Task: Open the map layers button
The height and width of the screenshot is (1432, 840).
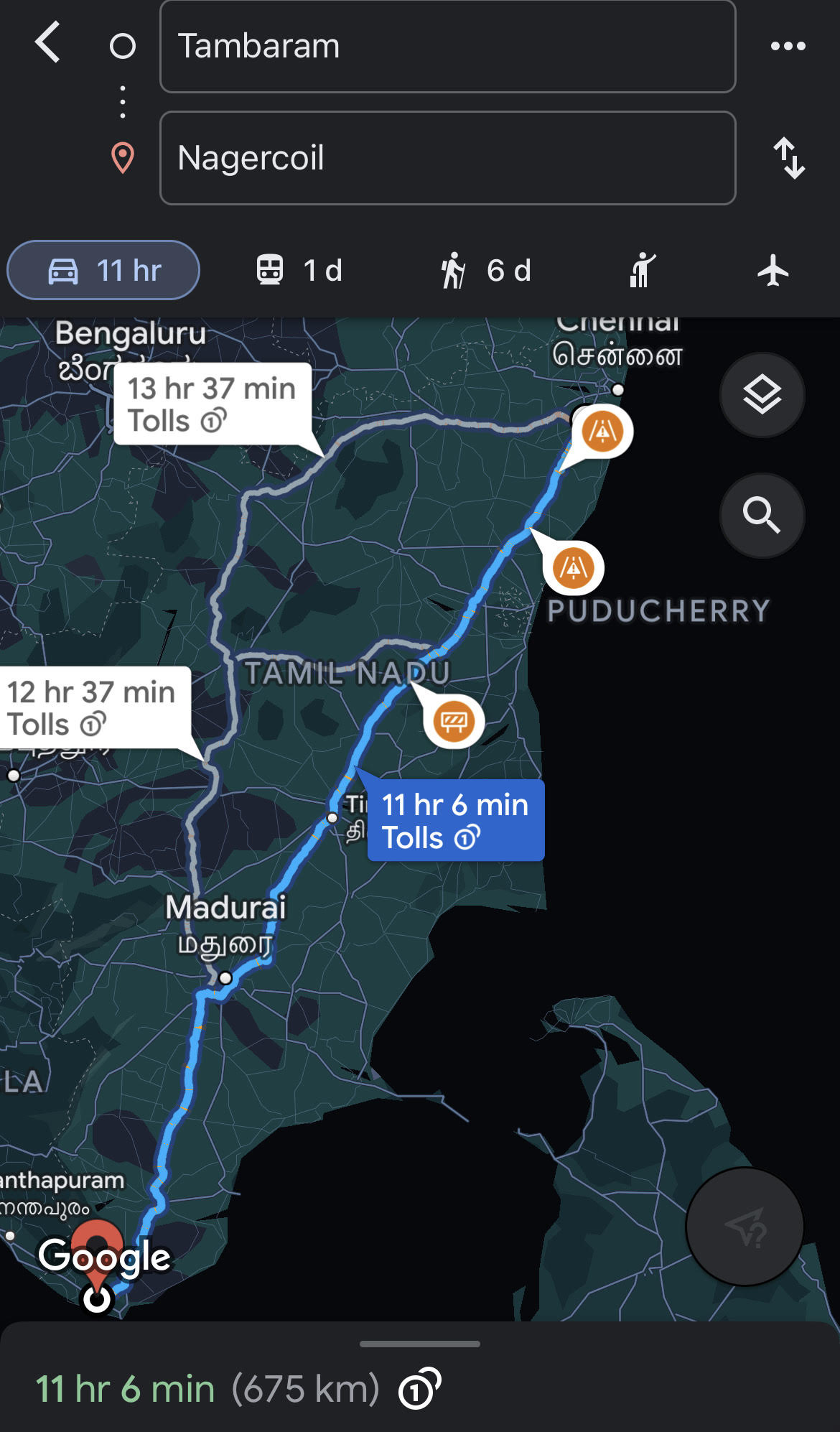Action: pyautogui.click(x=762, y=395)
